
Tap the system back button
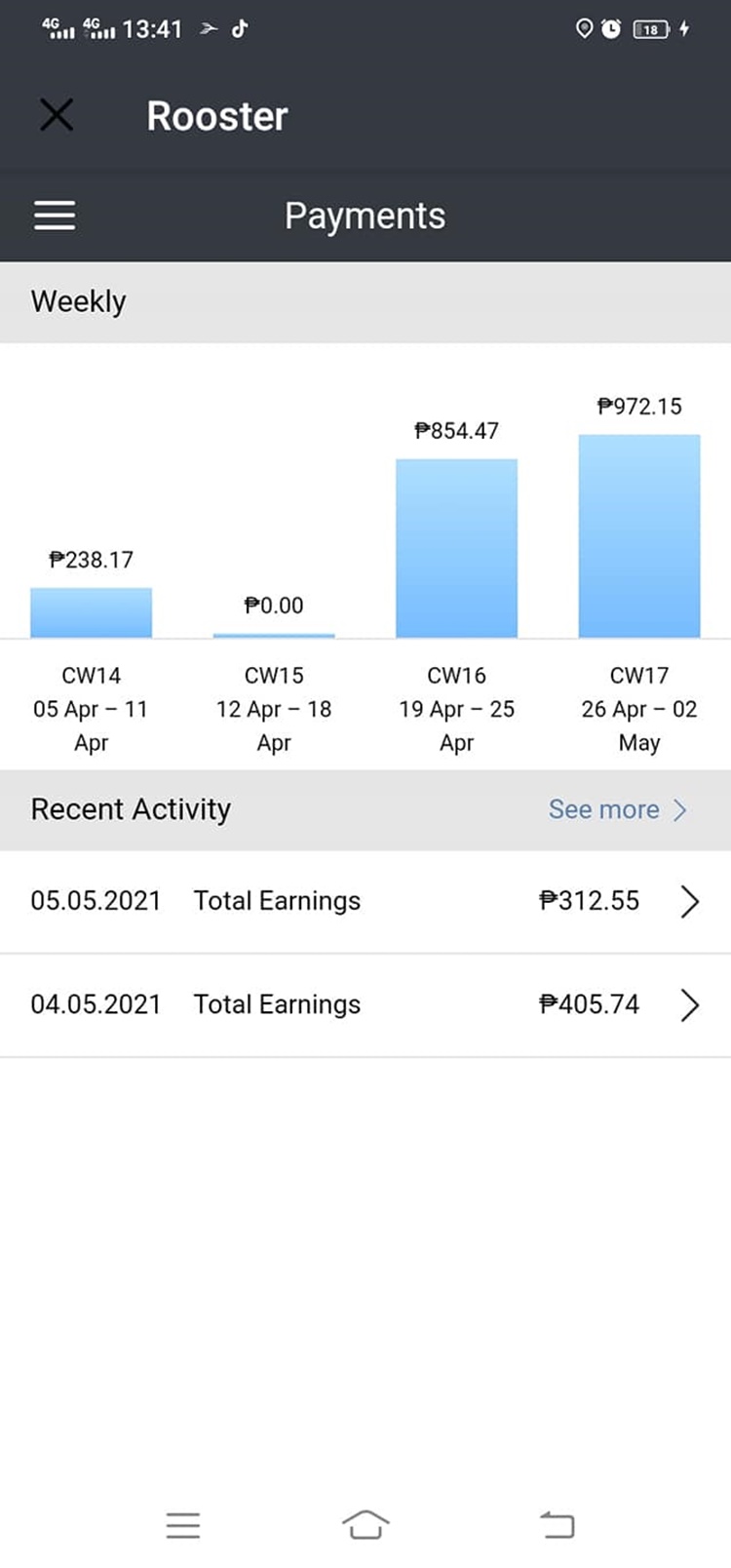point(558,1524)
